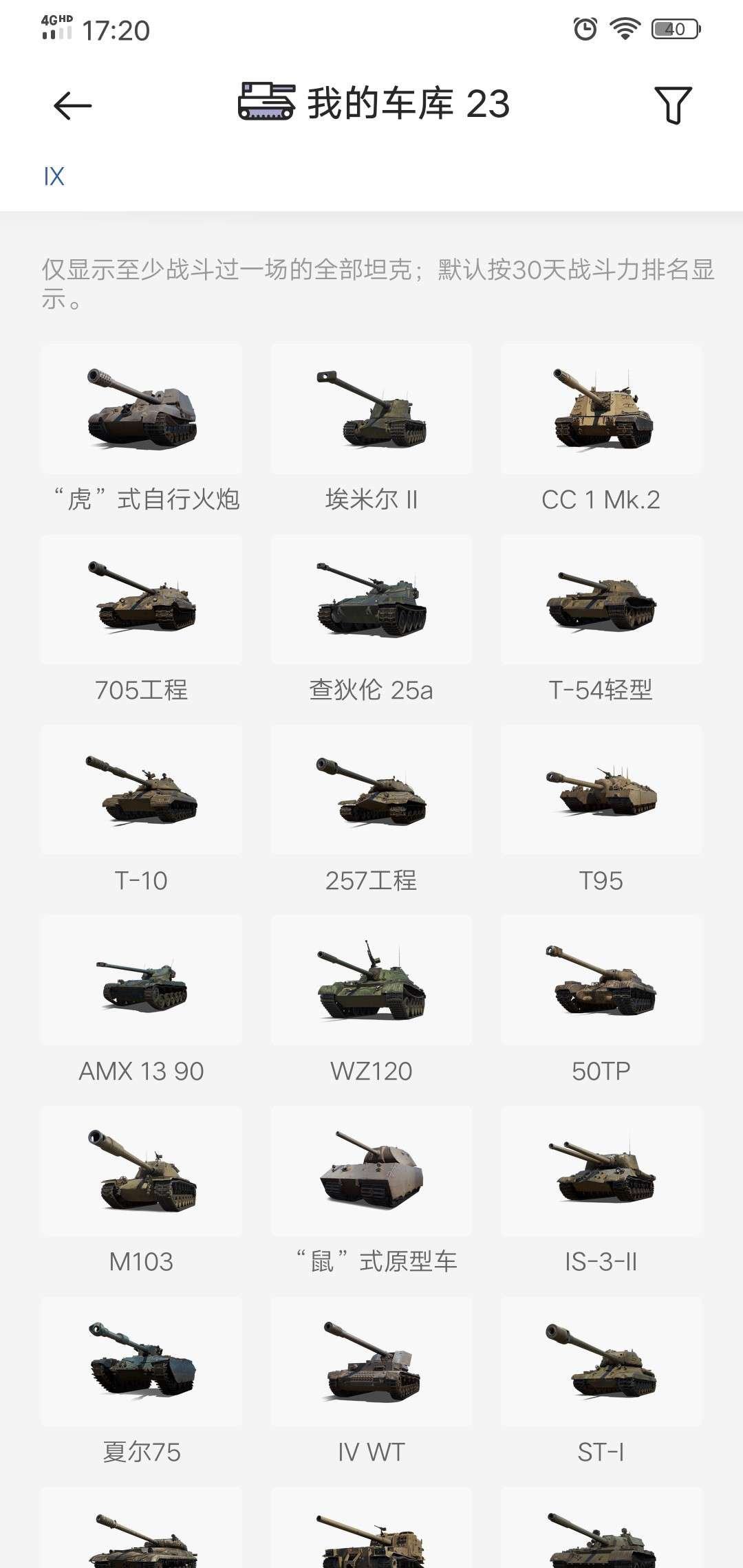Screen dimensions: 743x1568
Task: Open the CC 1 Mk.2 tank page
Action: click(x=603, y=411)
